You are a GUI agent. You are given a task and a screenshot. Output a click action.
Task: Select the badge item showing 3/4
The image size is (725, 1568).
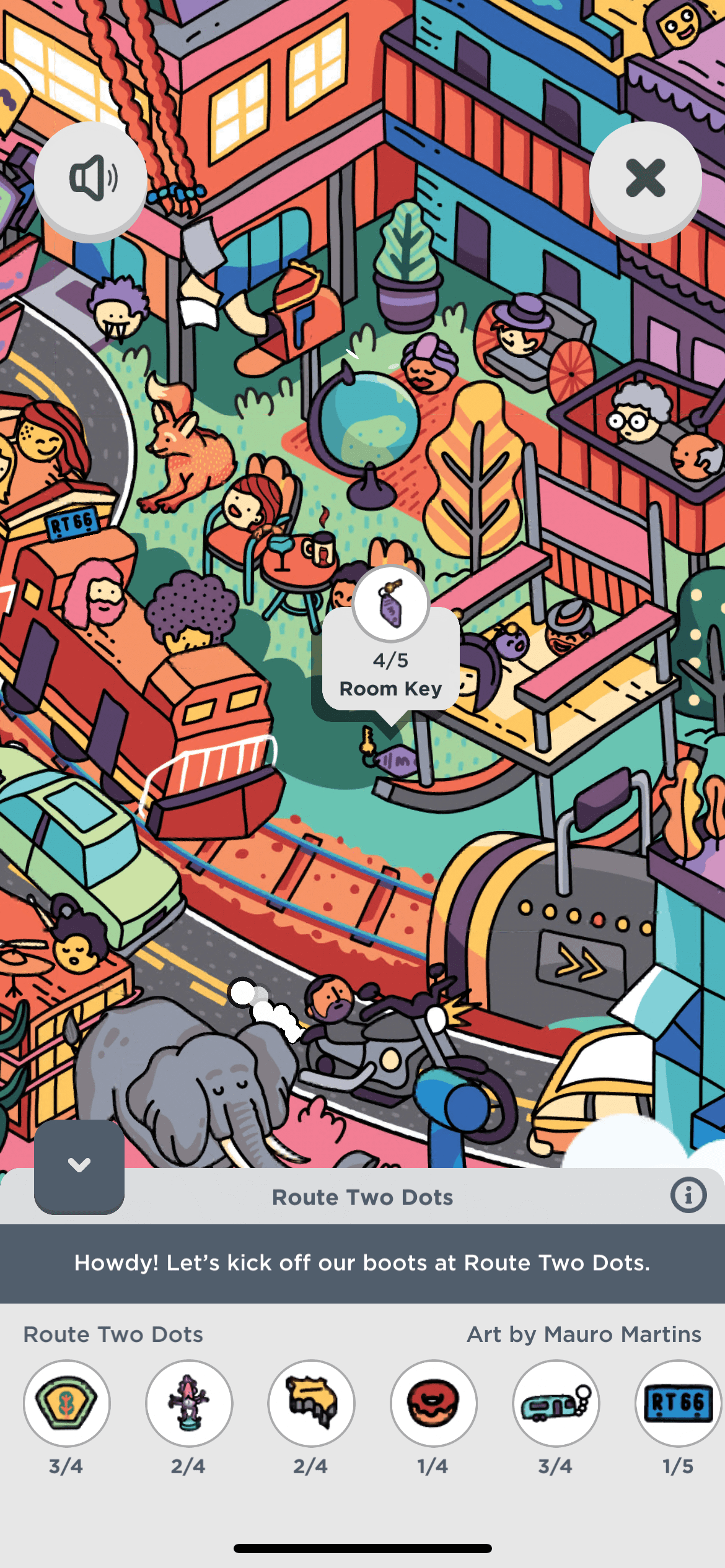(67, 1403)
